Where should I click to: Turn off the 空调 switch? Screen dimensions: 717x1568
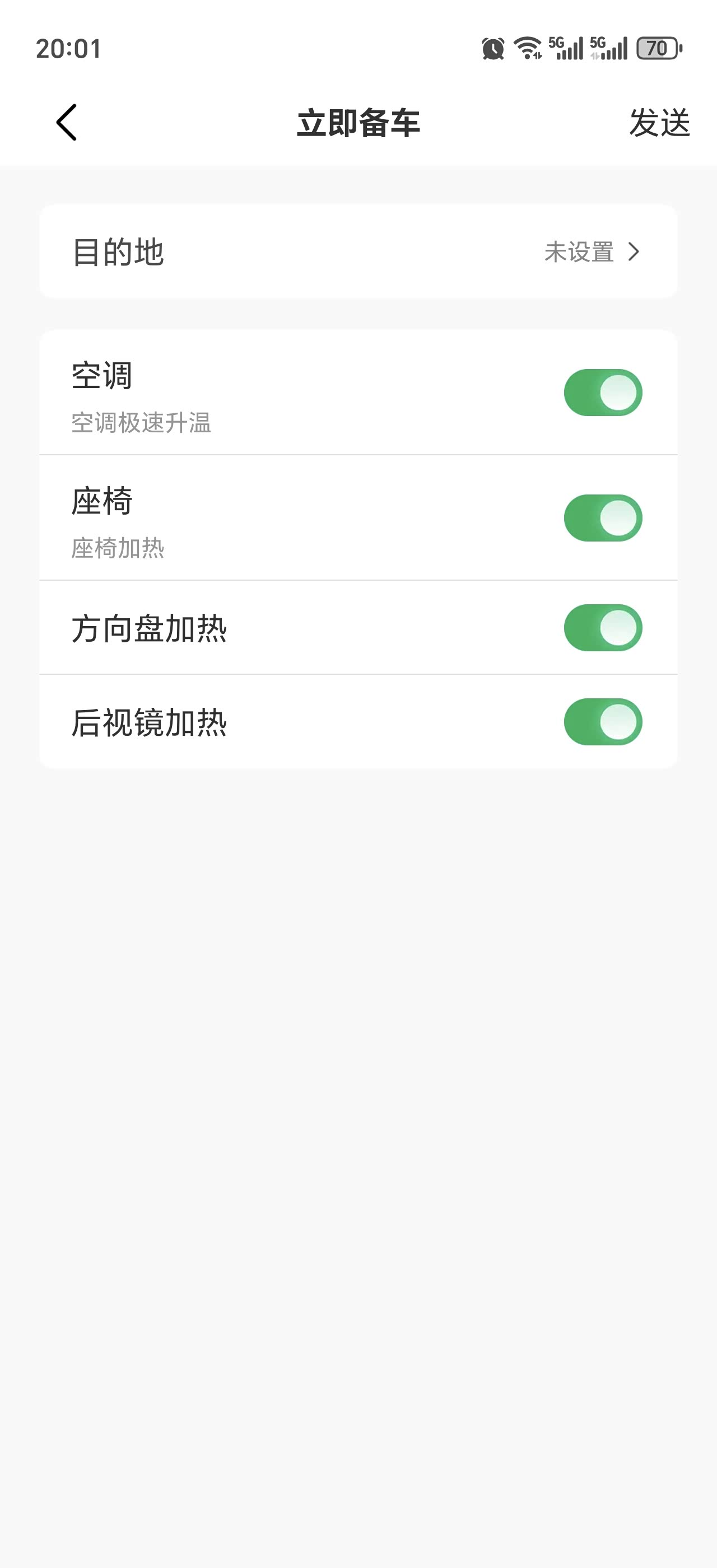click(x=603, y=393)
